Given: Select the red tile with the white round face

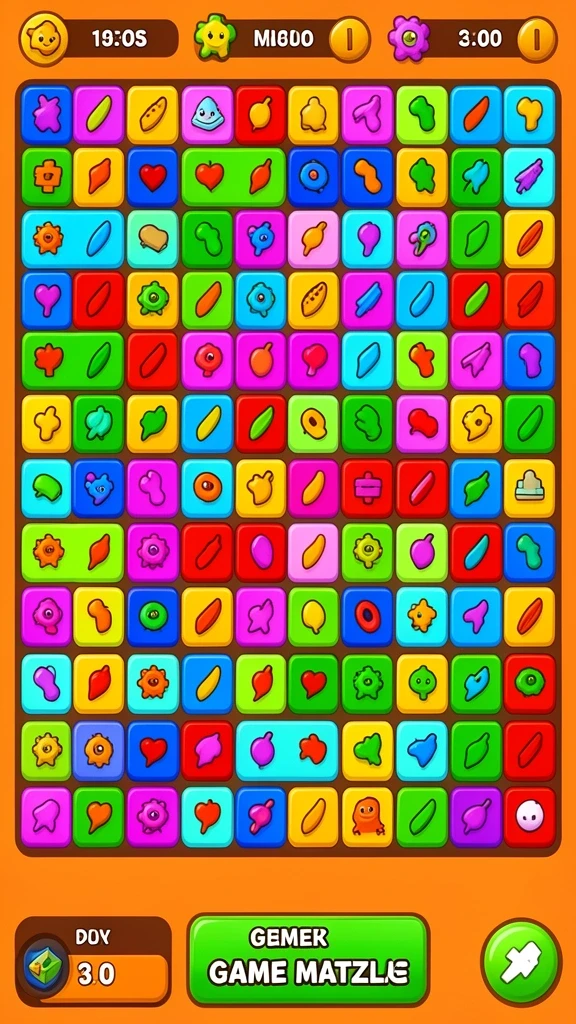Looking at the screenshot, I should (529, 817).
